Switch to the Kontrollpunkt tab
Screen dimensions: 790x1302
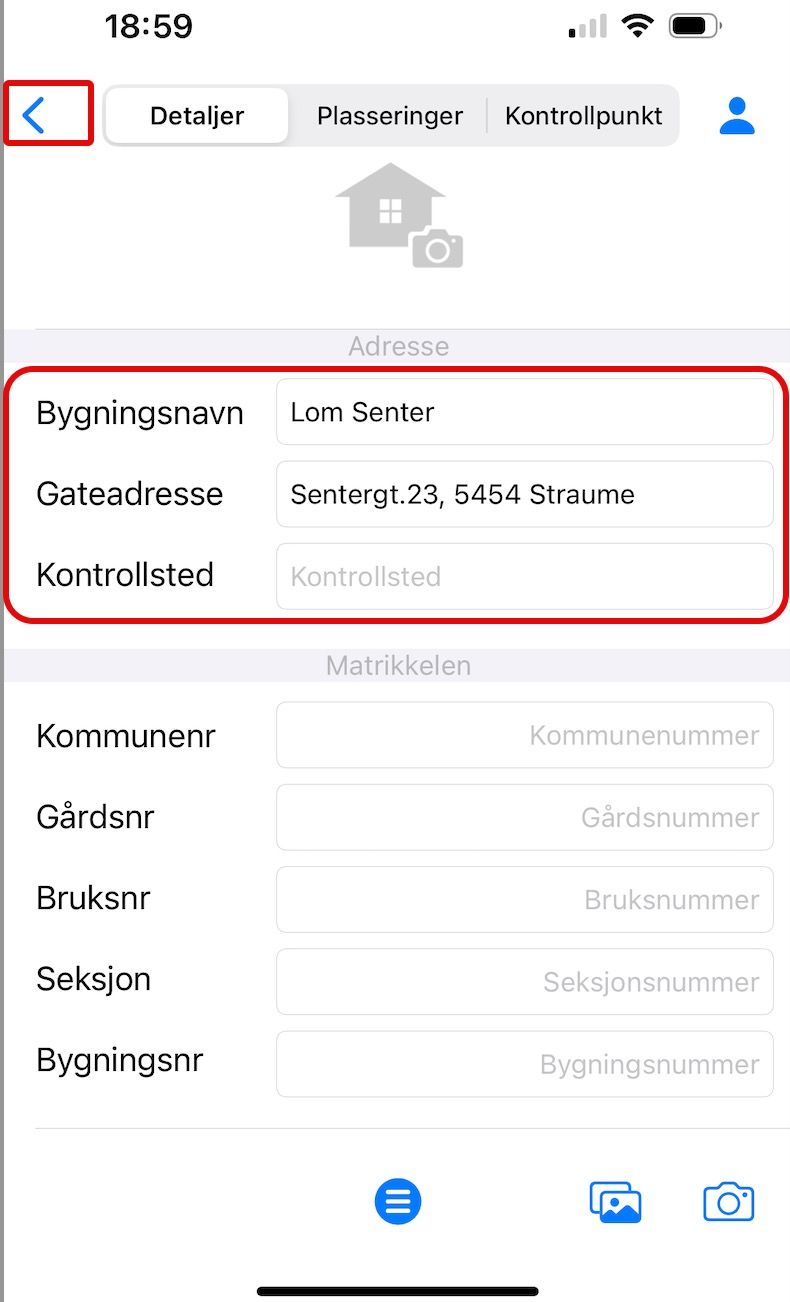click(x=583, y=116)
